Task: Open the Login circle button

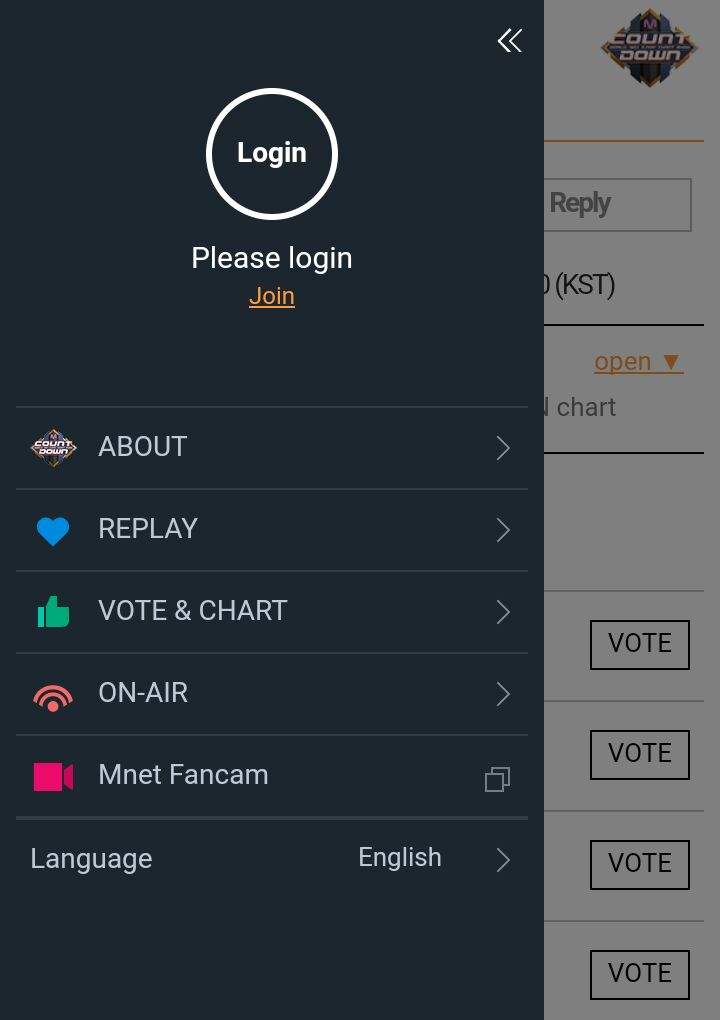Action: [x=271, y=153]
